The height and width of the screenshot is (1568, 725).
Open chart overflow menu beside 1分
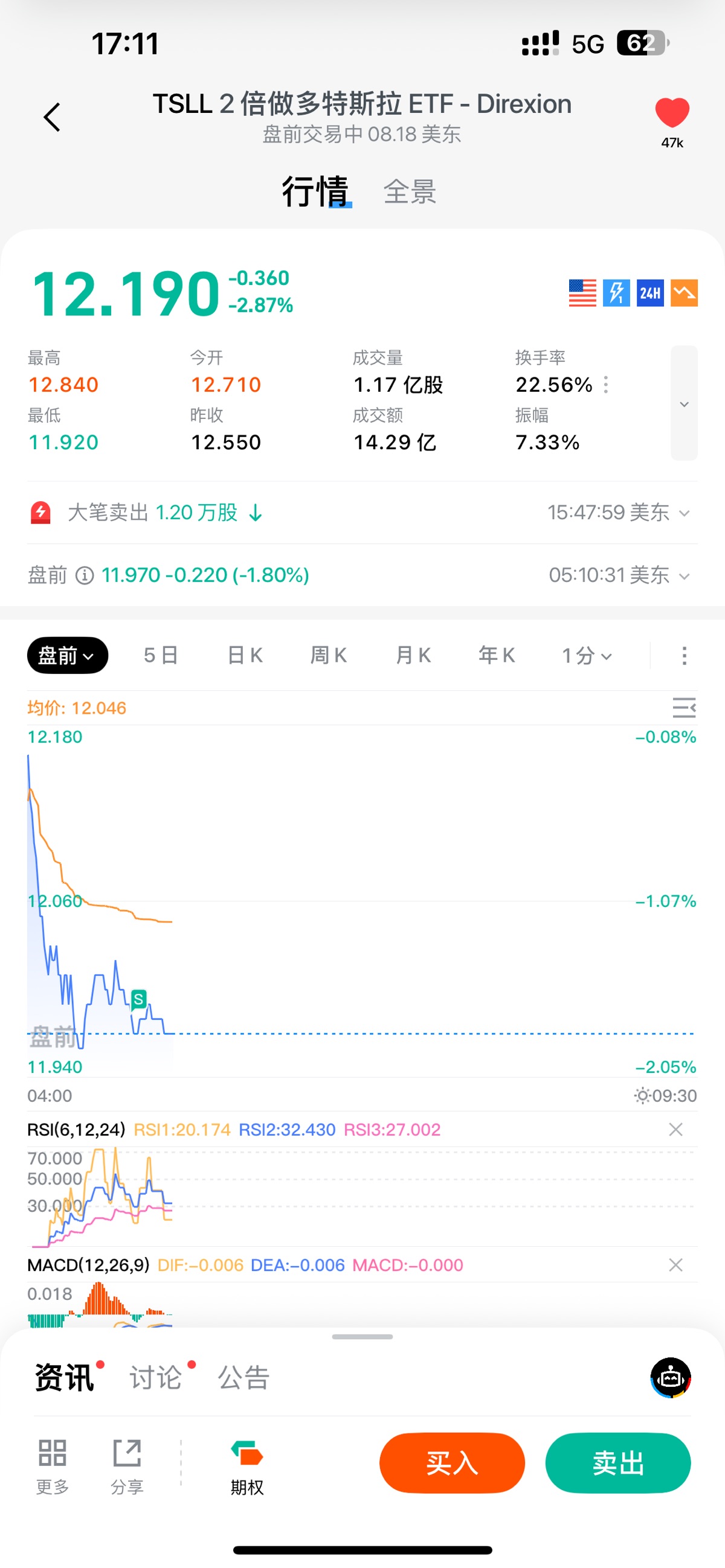coord(684,656)
